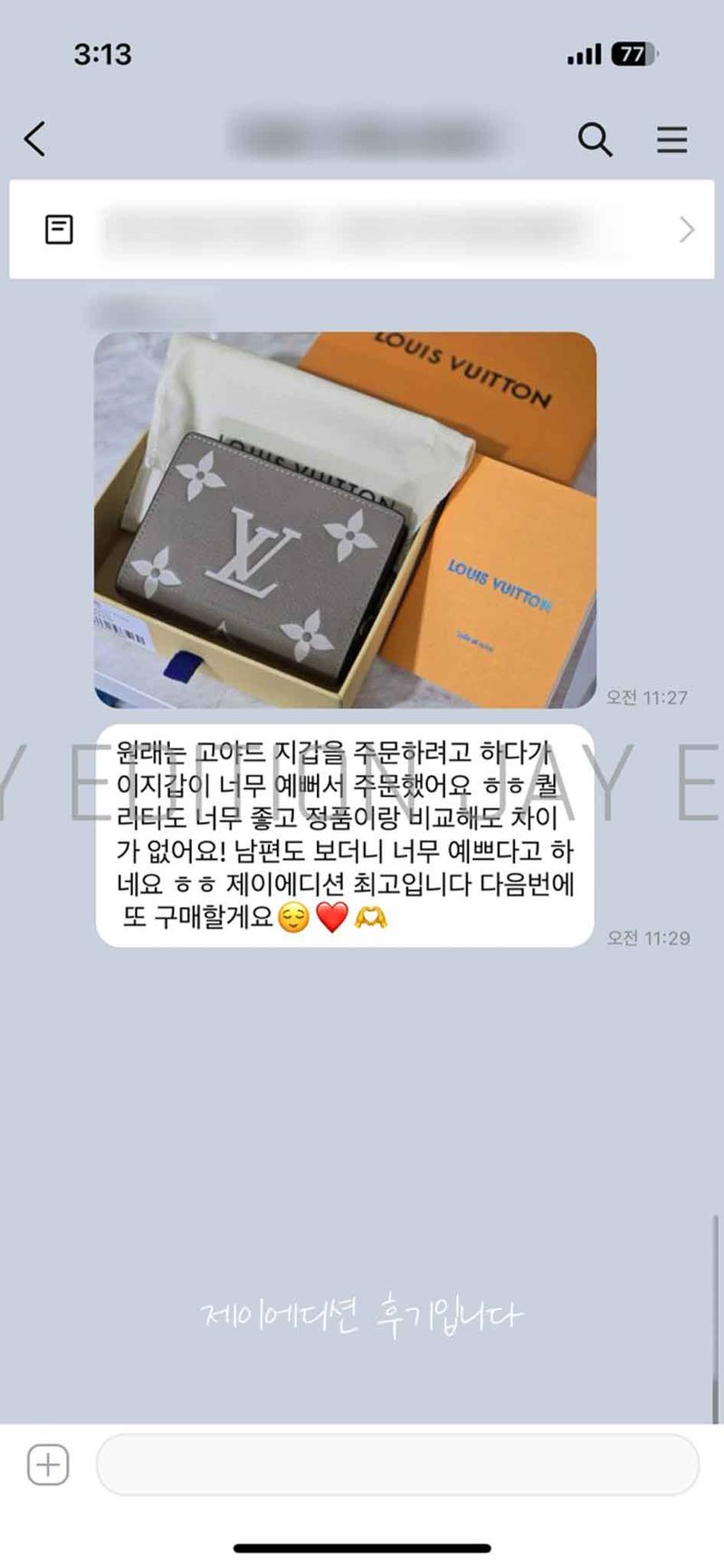Screen dimensions: 724x1568
Task: Open the plus attachment menu
Action: [48, 1464]
